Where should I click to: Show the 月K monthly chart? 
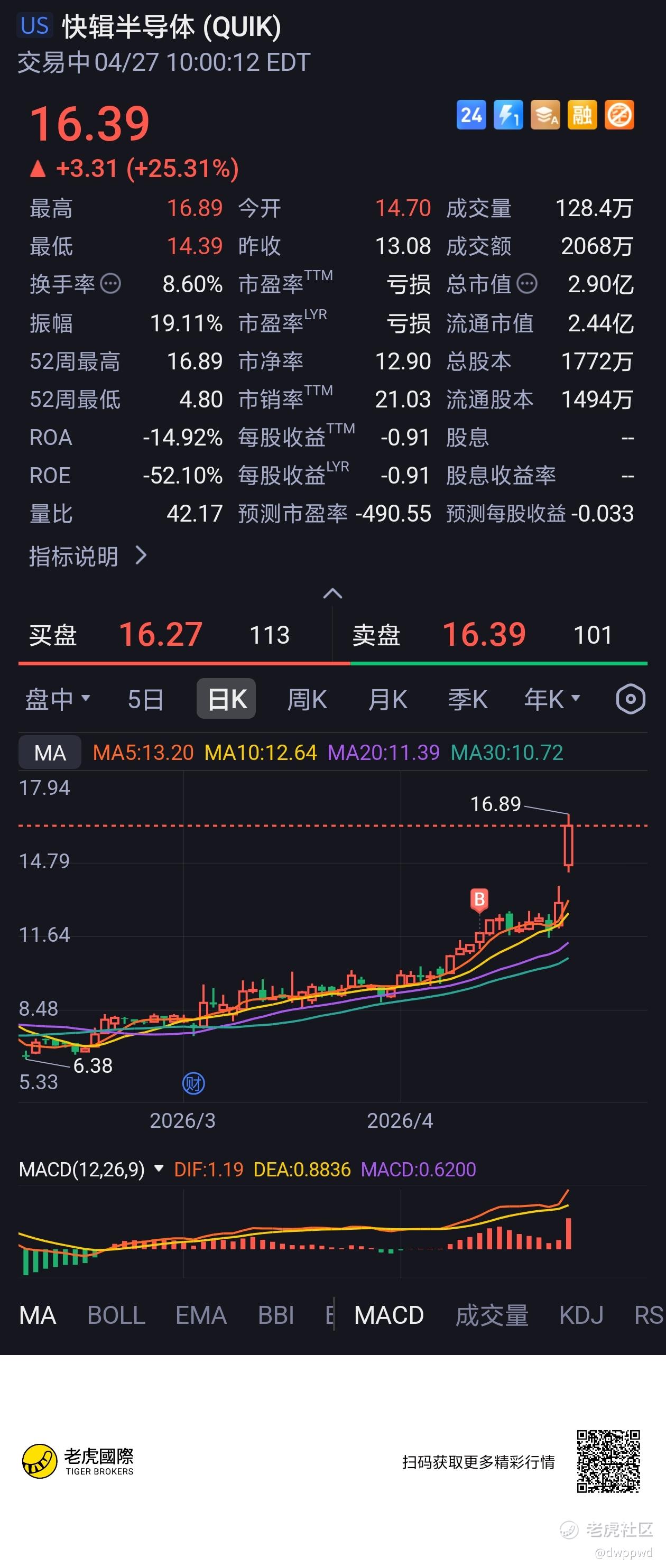[x=388, y=699]
